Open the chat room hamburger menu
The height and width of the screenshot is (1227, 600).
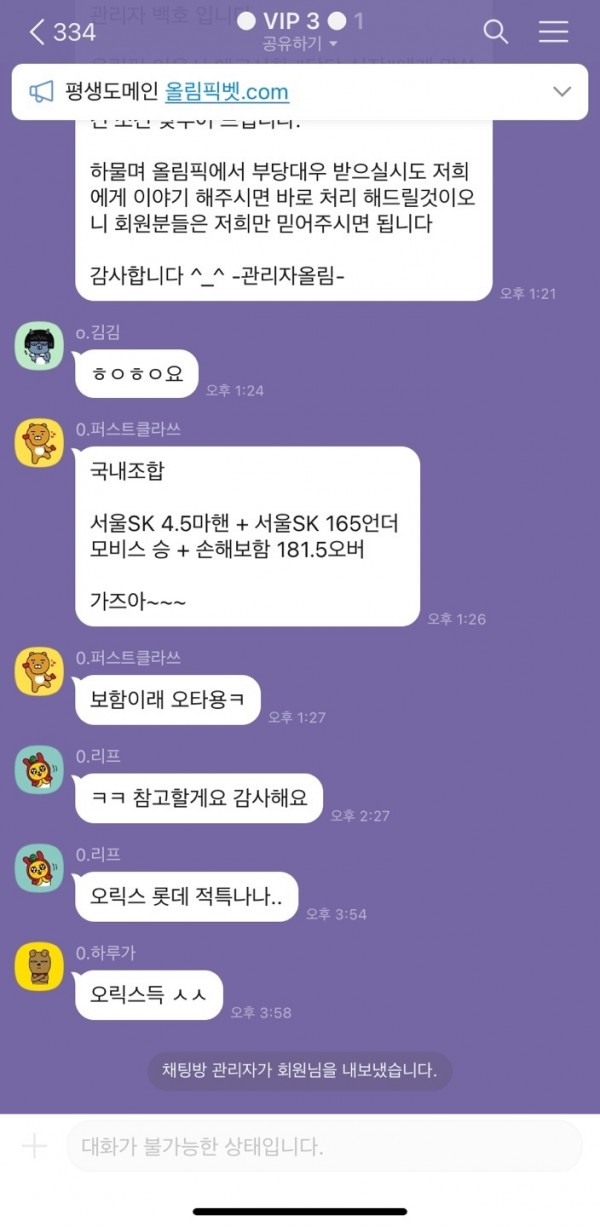(553, 32)
